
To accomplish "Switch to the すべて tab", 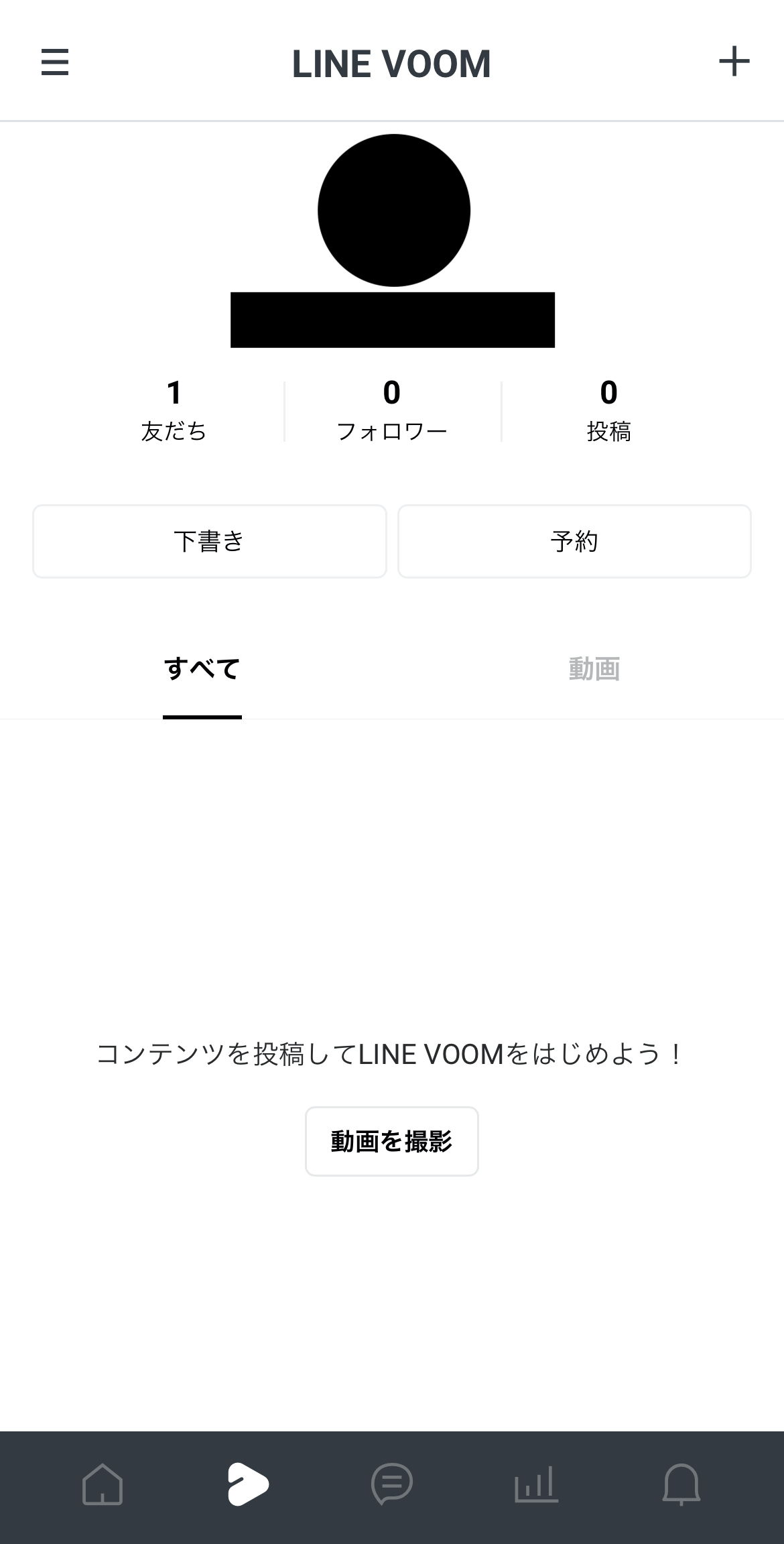I will (202, 669).
